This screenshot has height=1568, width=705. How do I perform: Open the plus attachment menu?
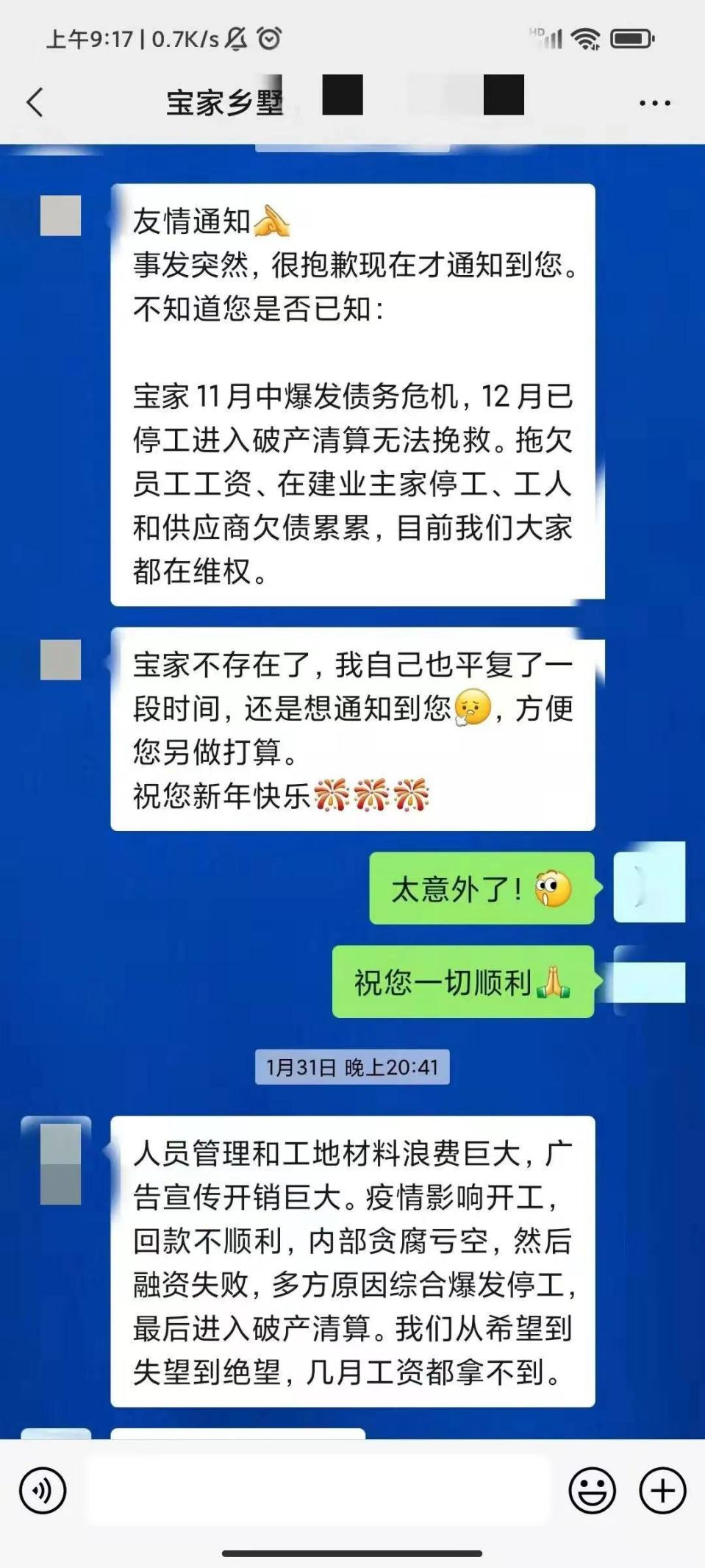(662, 1491)
